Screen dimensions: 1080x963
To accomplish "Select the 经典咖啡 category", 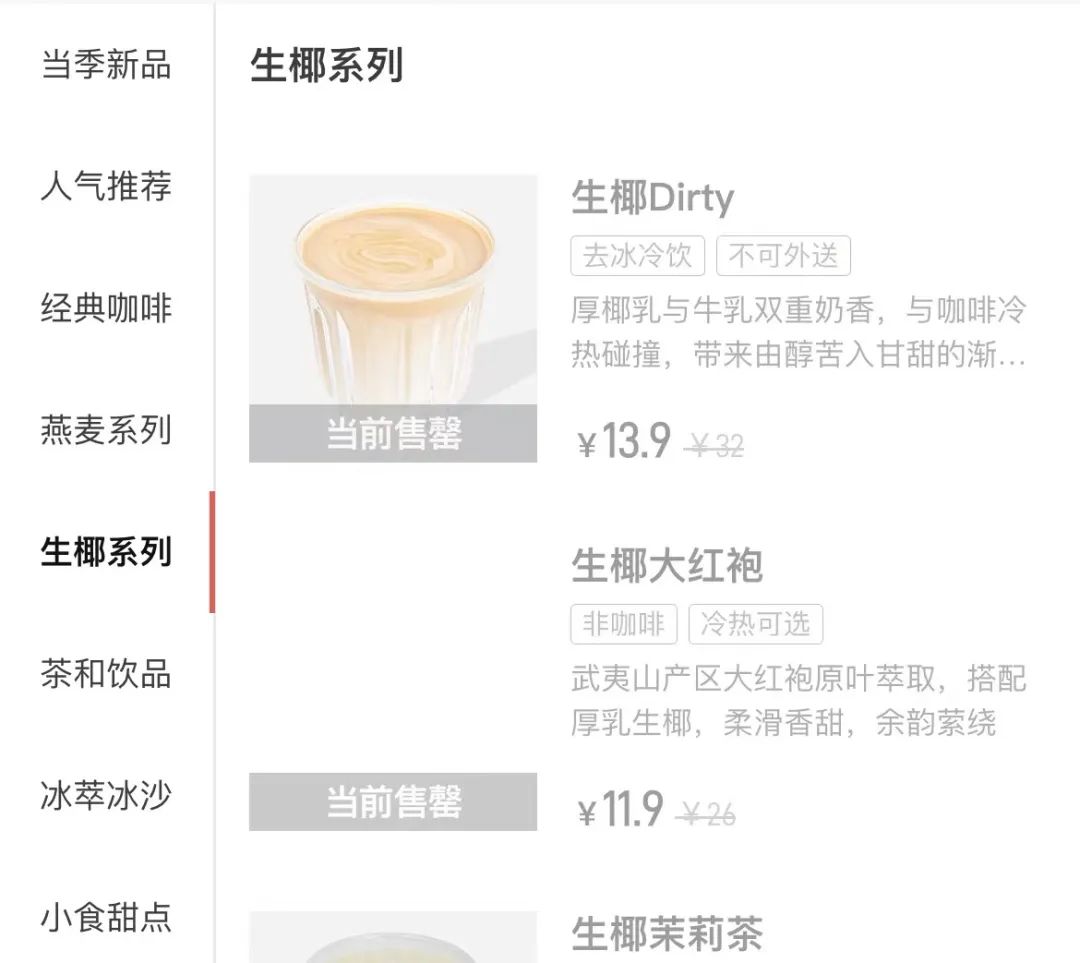I will tap(106, 309).
